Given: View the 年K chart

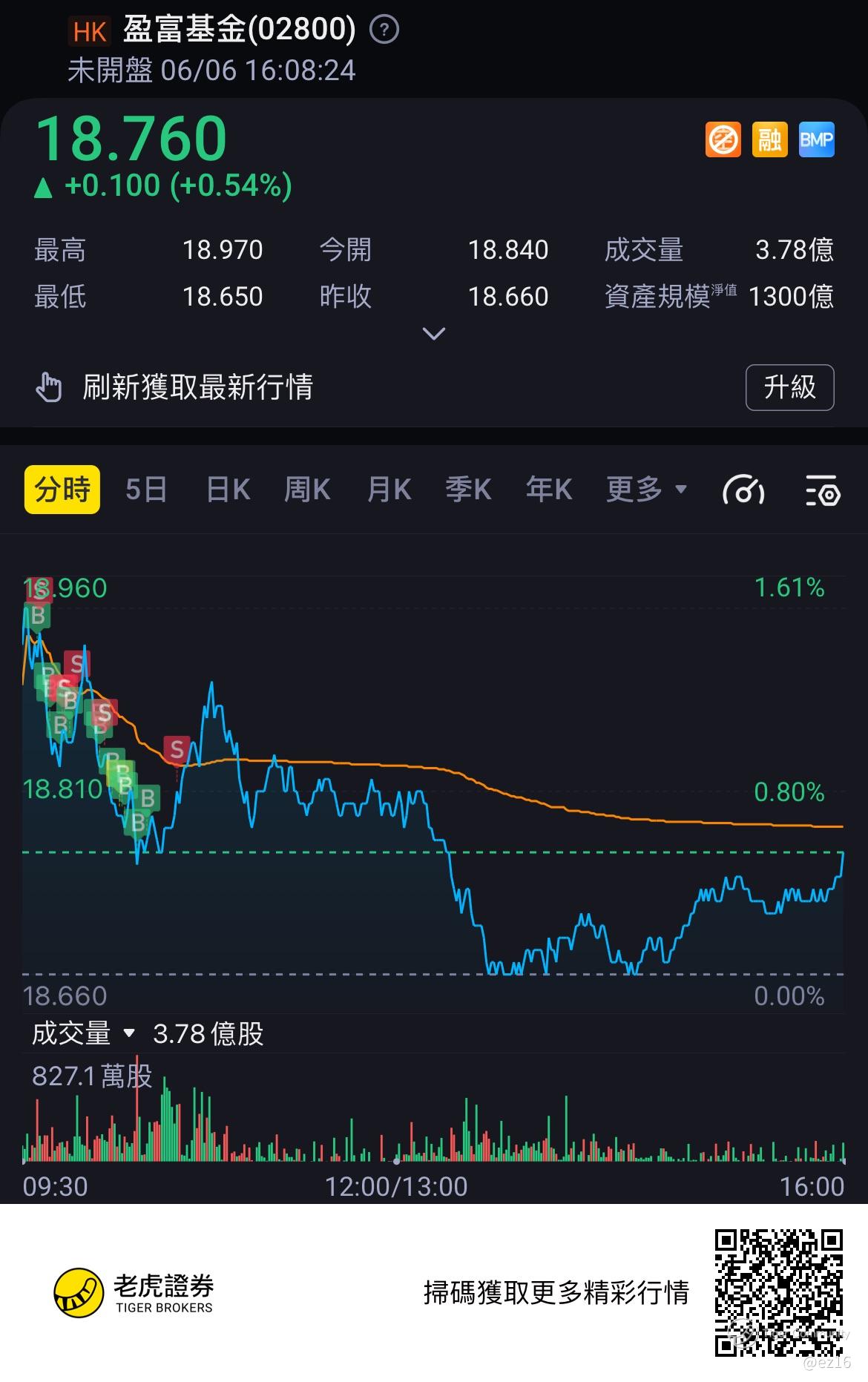Looking at the screenshot, I should 549,490.
